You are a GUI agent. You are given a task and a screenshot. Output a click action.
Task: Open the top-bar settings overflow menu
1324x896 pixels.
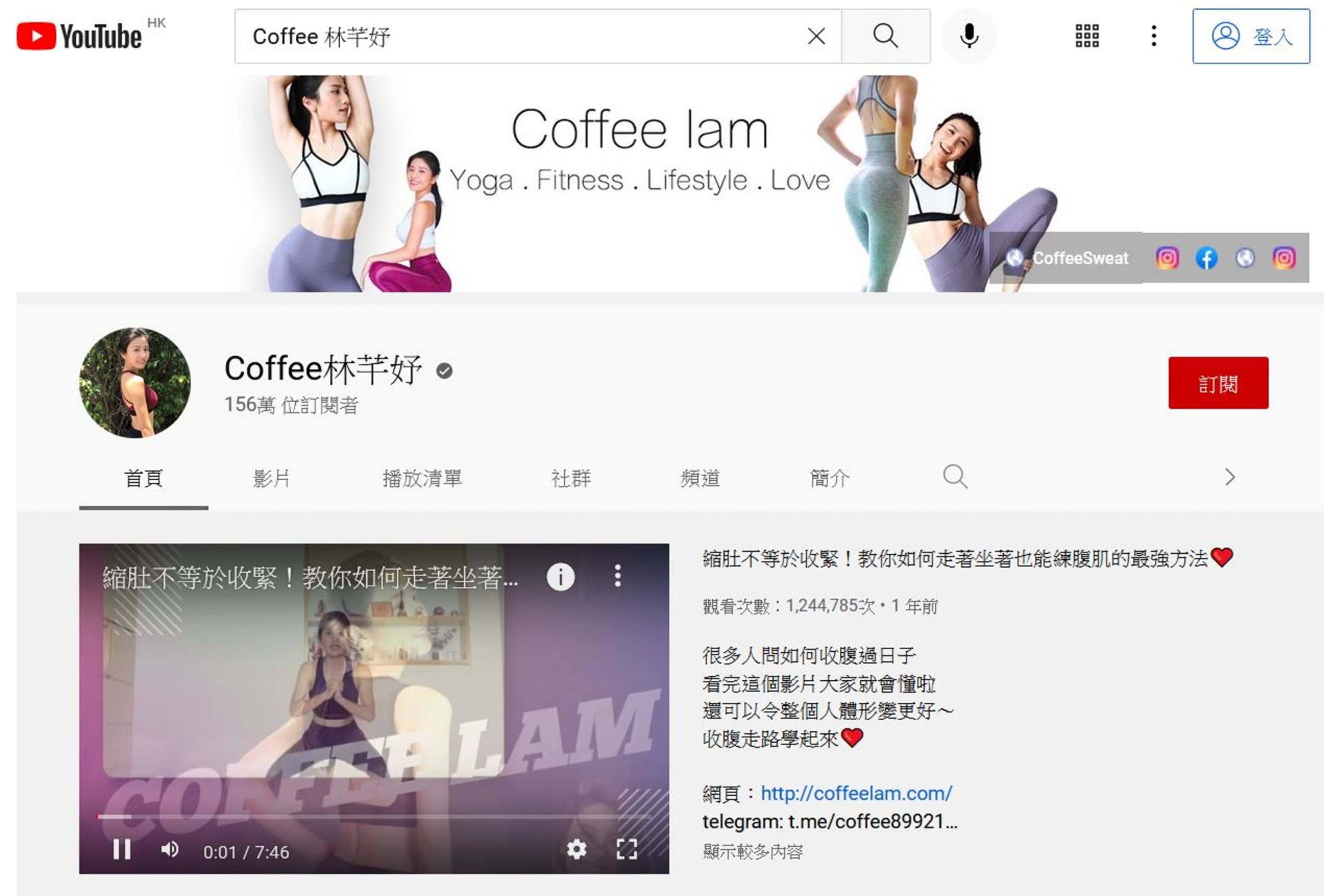click(x=1154, y=36)
